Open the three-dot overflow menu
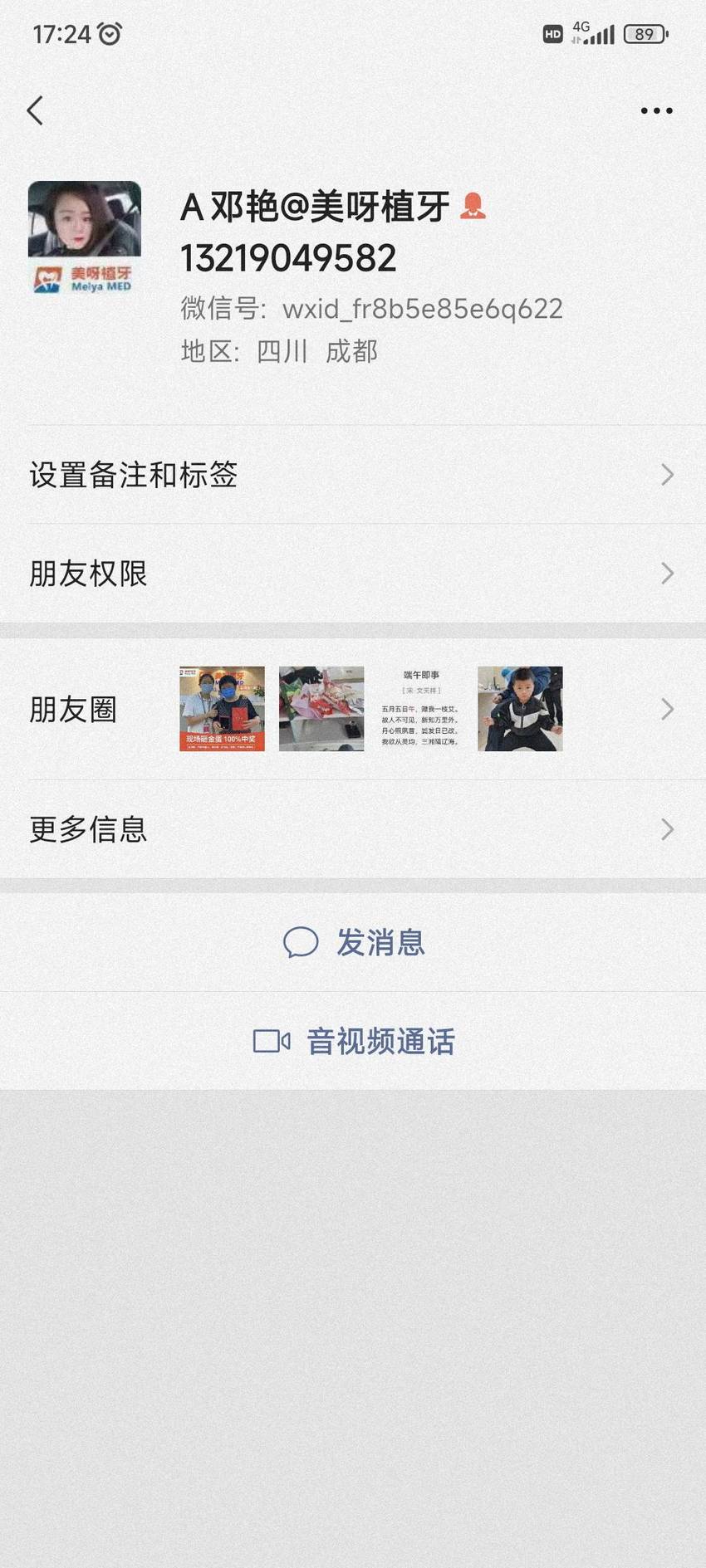 (656, 110)
